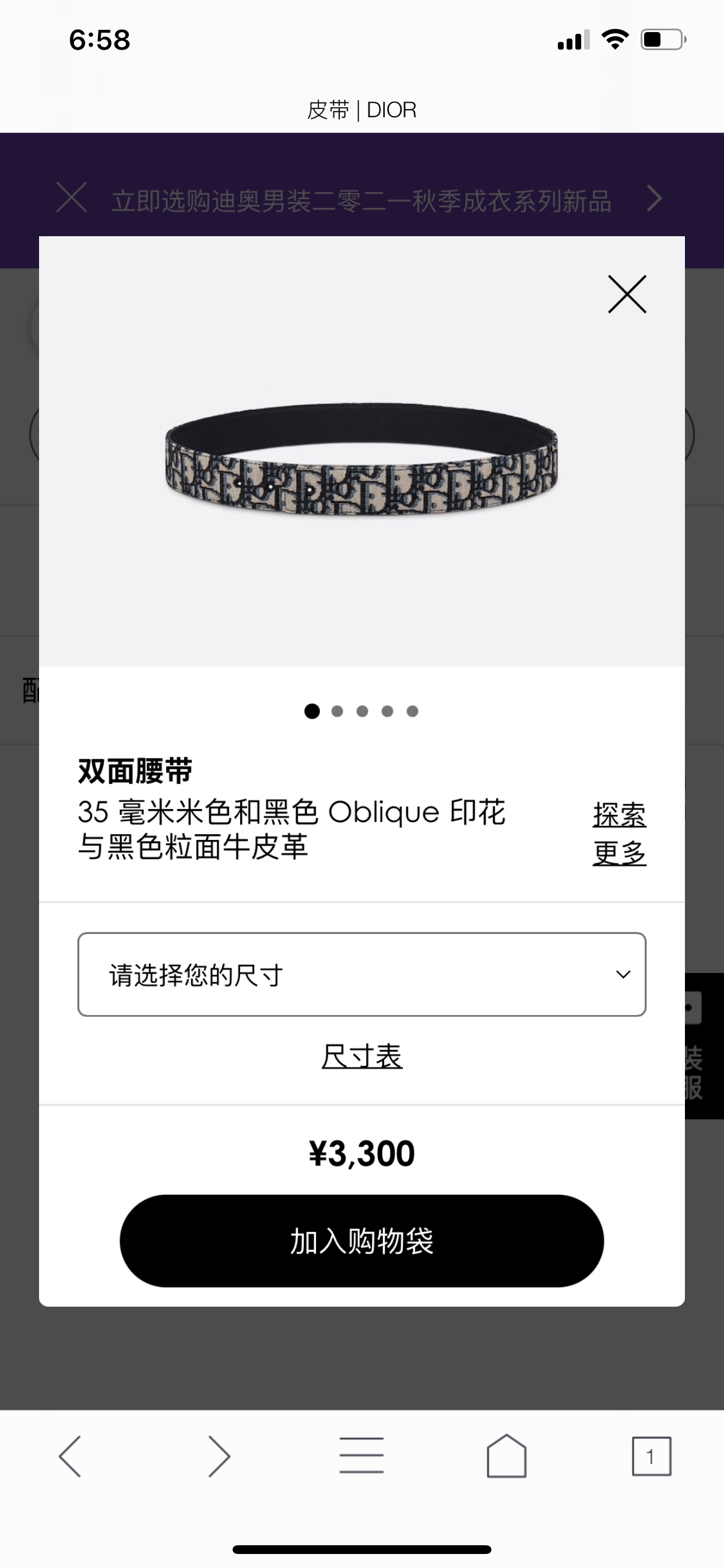Open the size selection dropdown
724x1568 pixels.
(x=361, y=975)
